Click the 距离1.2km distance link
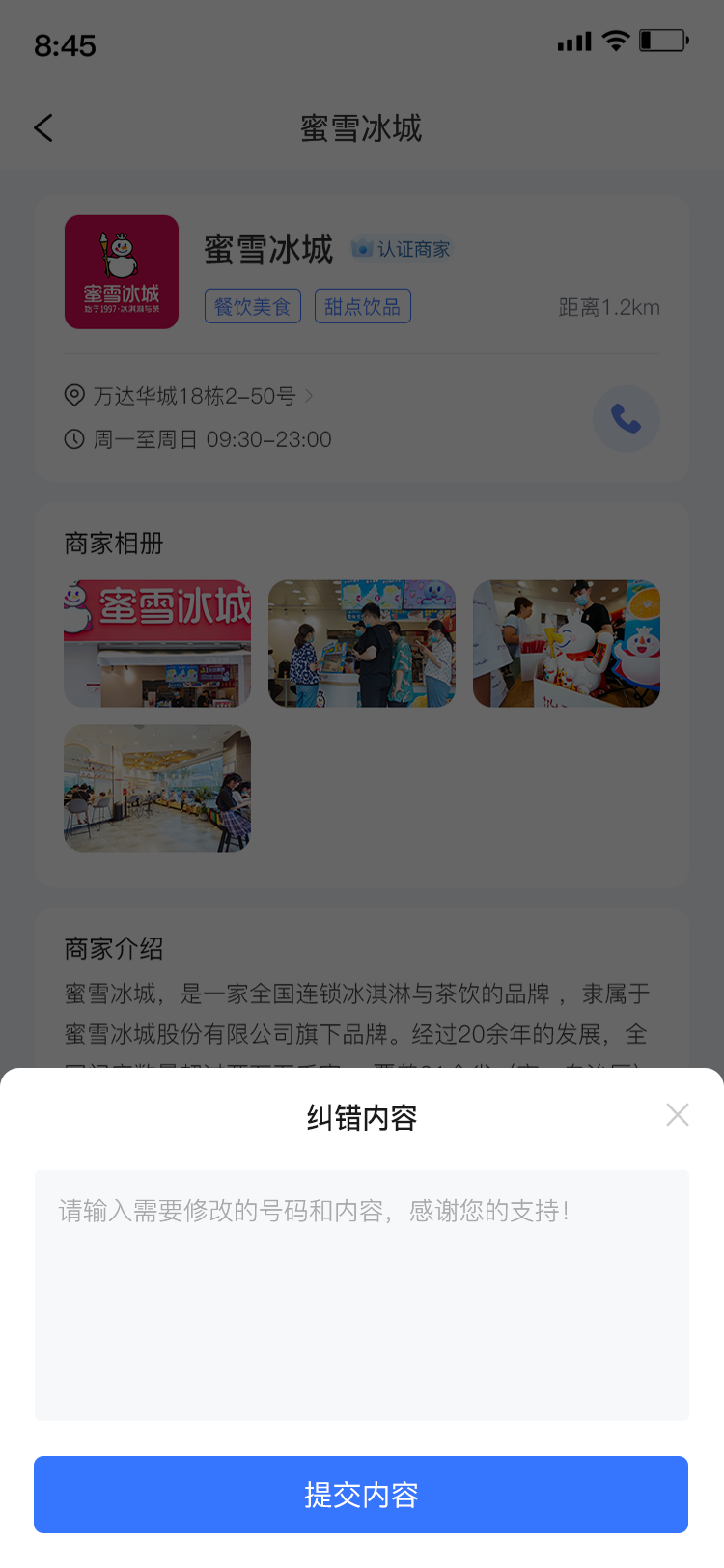This screenshot has height=1568, width=724. [607, 307]
